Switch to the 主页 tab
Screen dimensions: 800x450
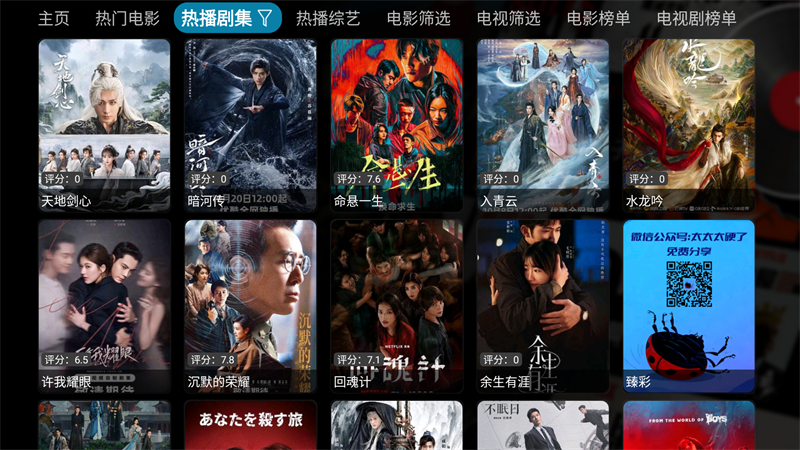click(x=54, y=18)
